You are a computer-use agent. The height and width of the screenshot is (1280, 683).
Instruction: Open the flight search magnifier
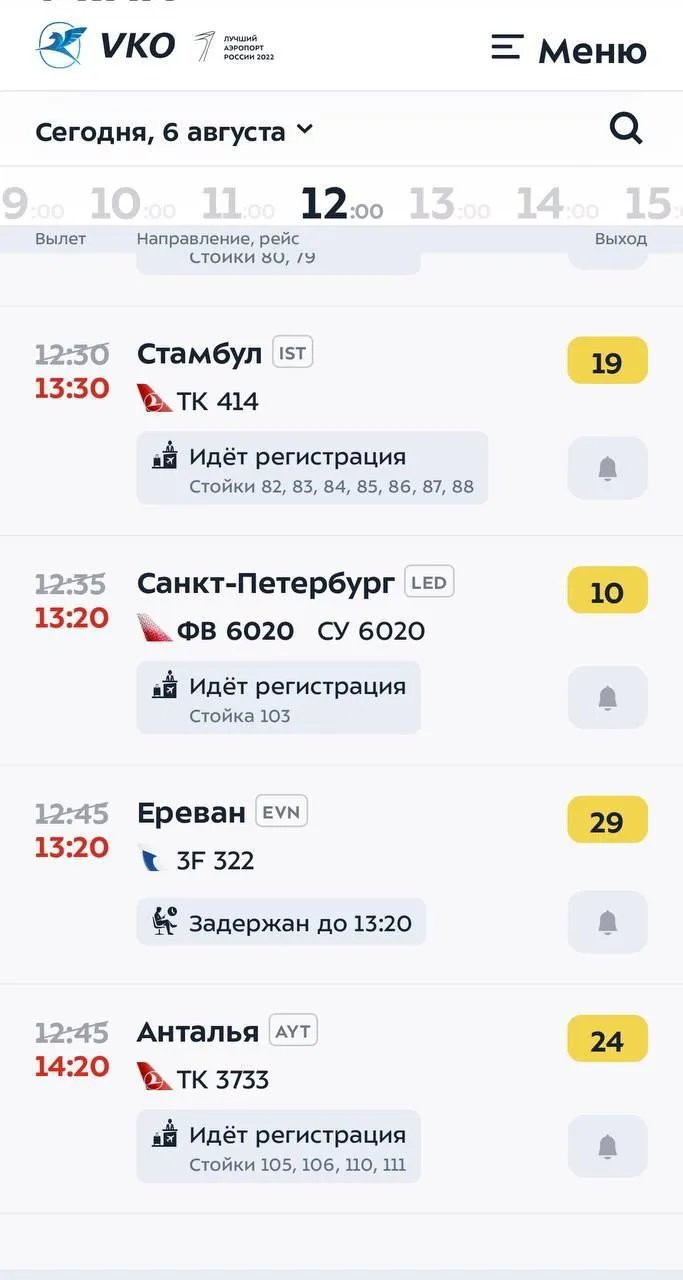point(626,129)
